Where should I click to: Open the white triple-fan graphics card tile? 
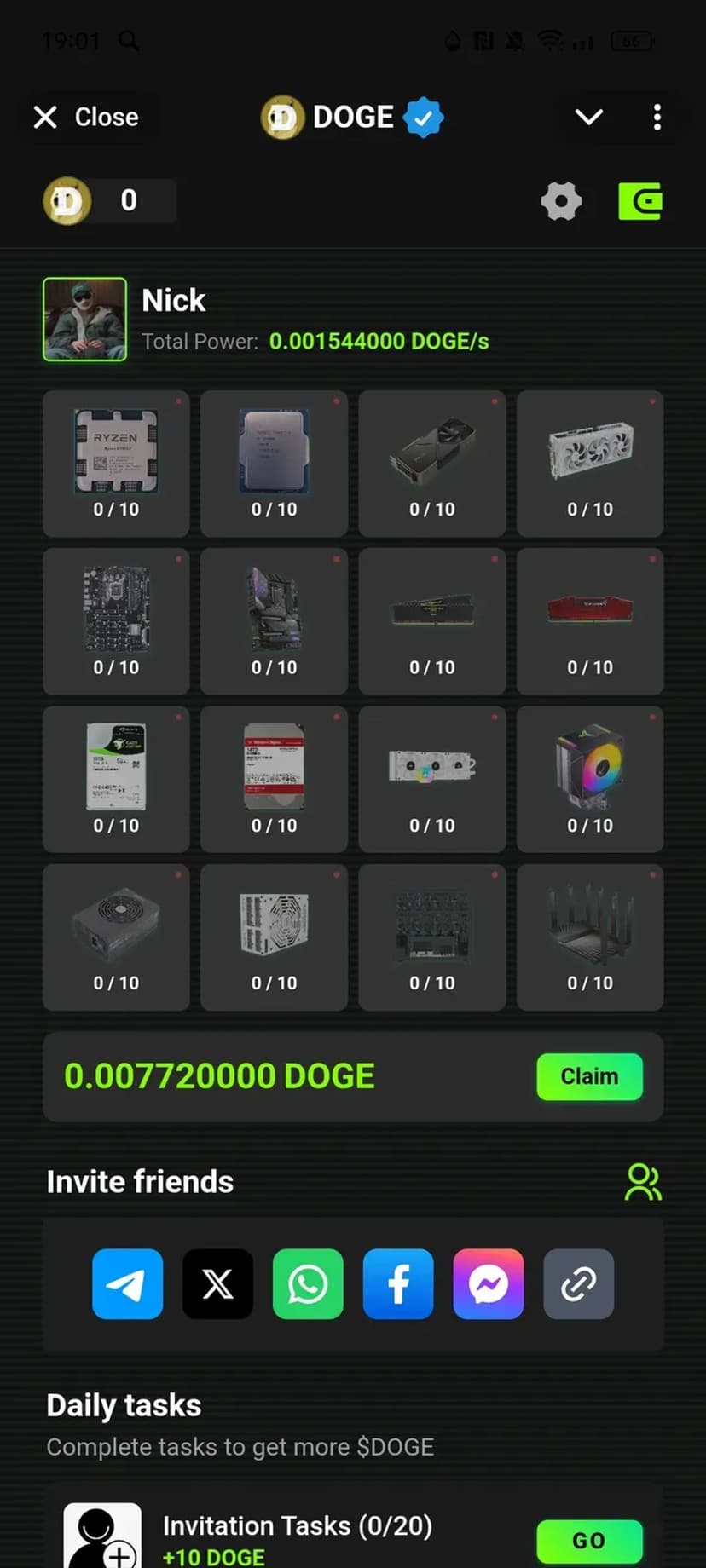pos(590,464)
